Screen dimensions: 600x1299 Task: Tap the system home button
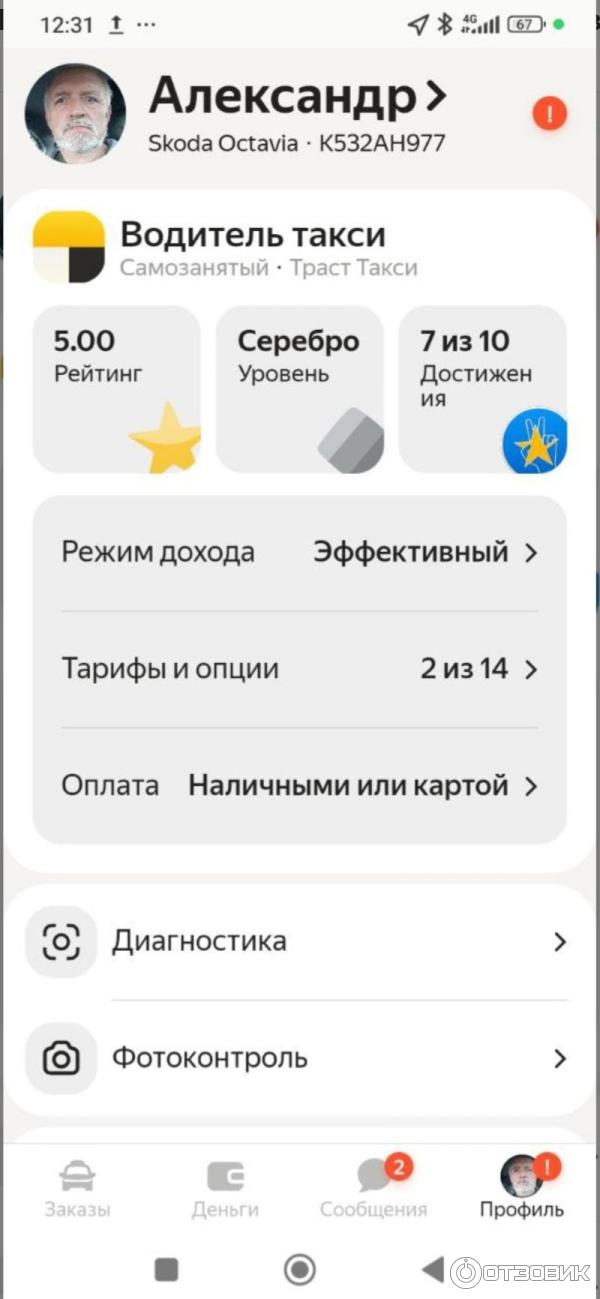coord(299,1270)
